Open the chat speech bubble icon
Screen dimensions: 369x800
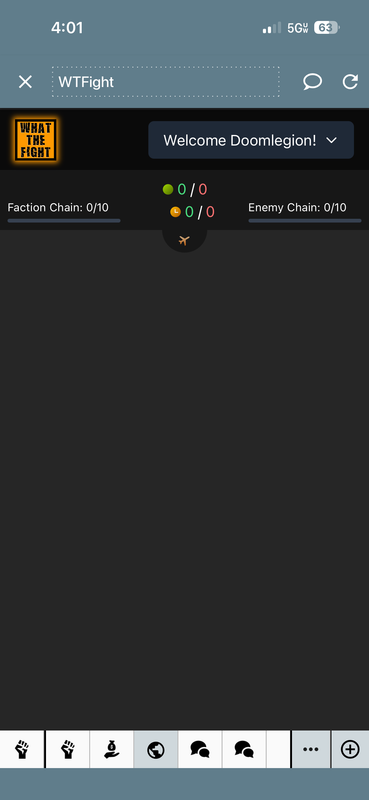point(312,82)
